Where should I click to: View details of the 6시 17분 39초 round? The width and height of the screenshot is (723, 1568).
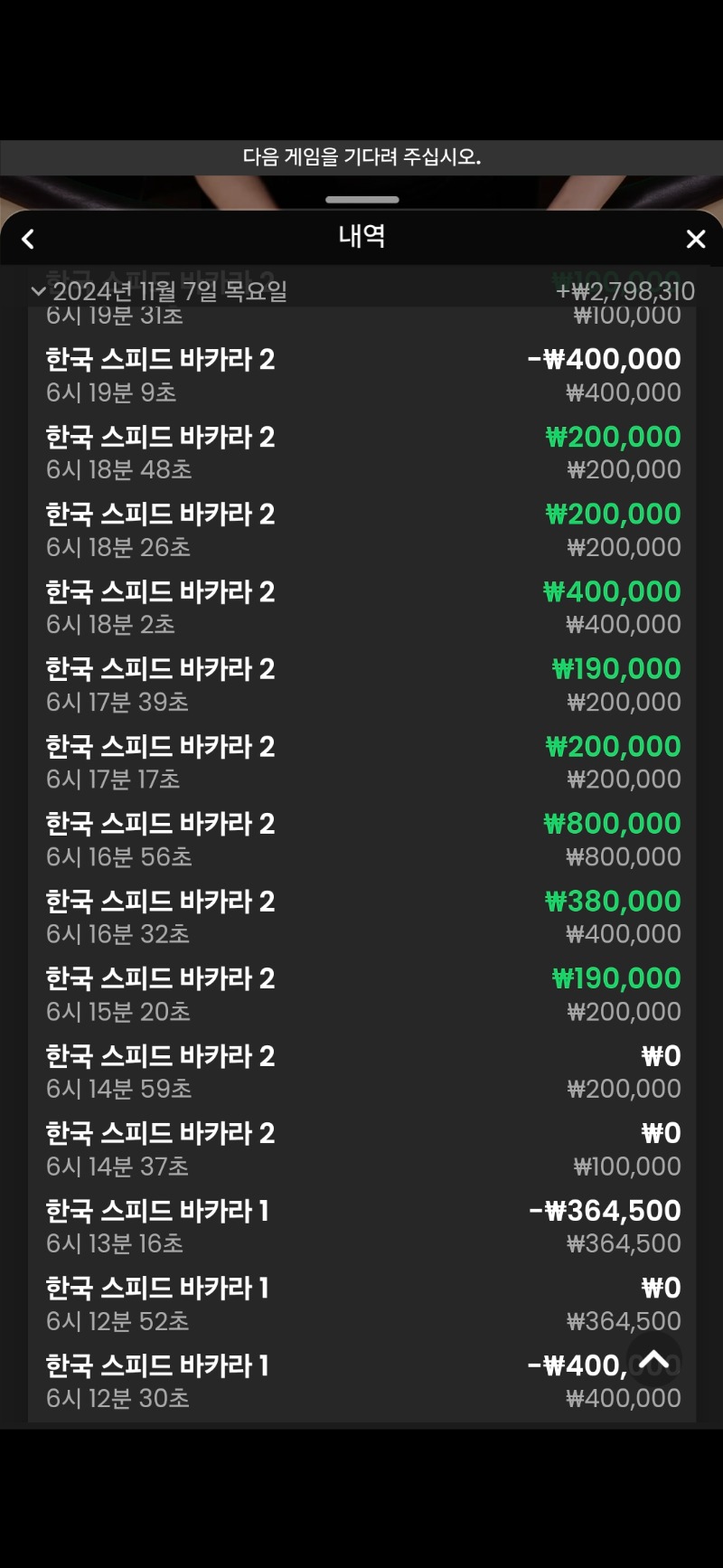[361, 685]
